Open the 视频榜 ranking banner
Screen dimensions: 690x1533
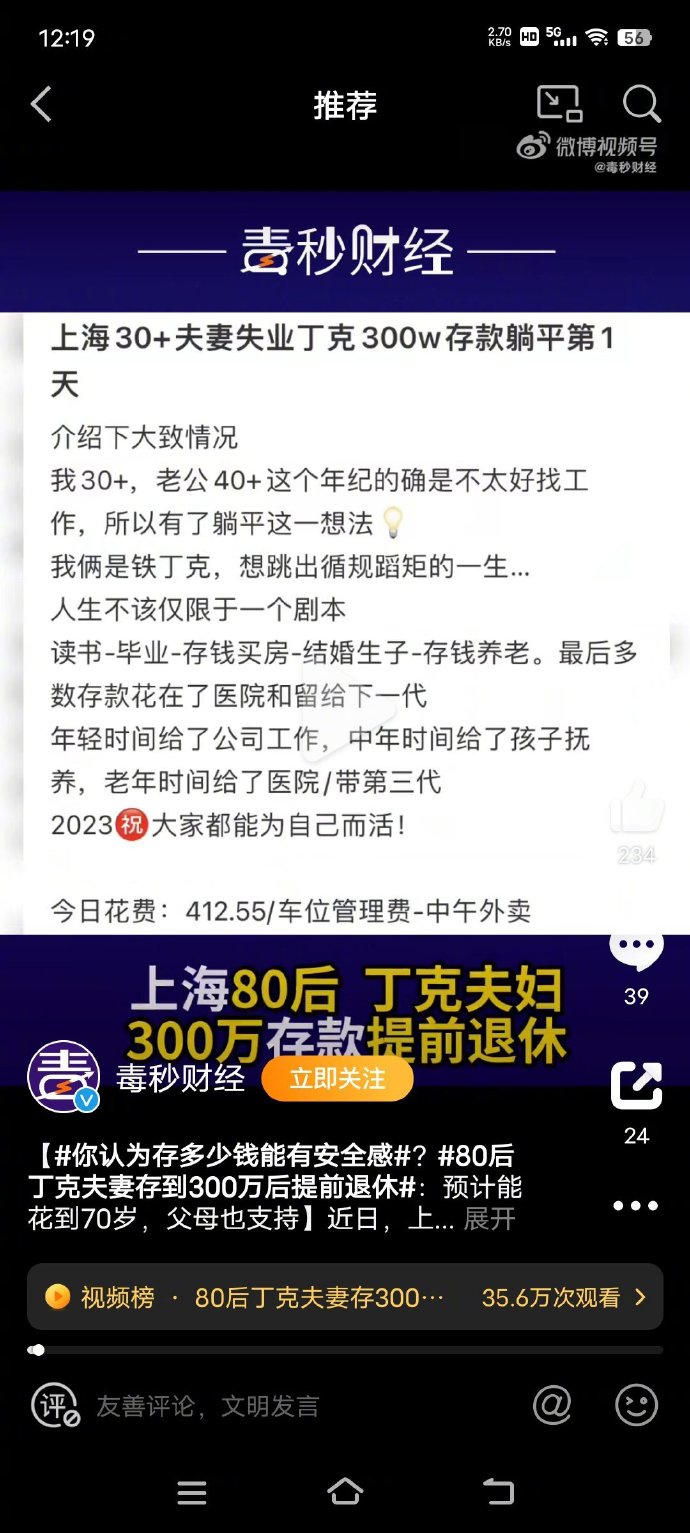[x=345, y=1297]
